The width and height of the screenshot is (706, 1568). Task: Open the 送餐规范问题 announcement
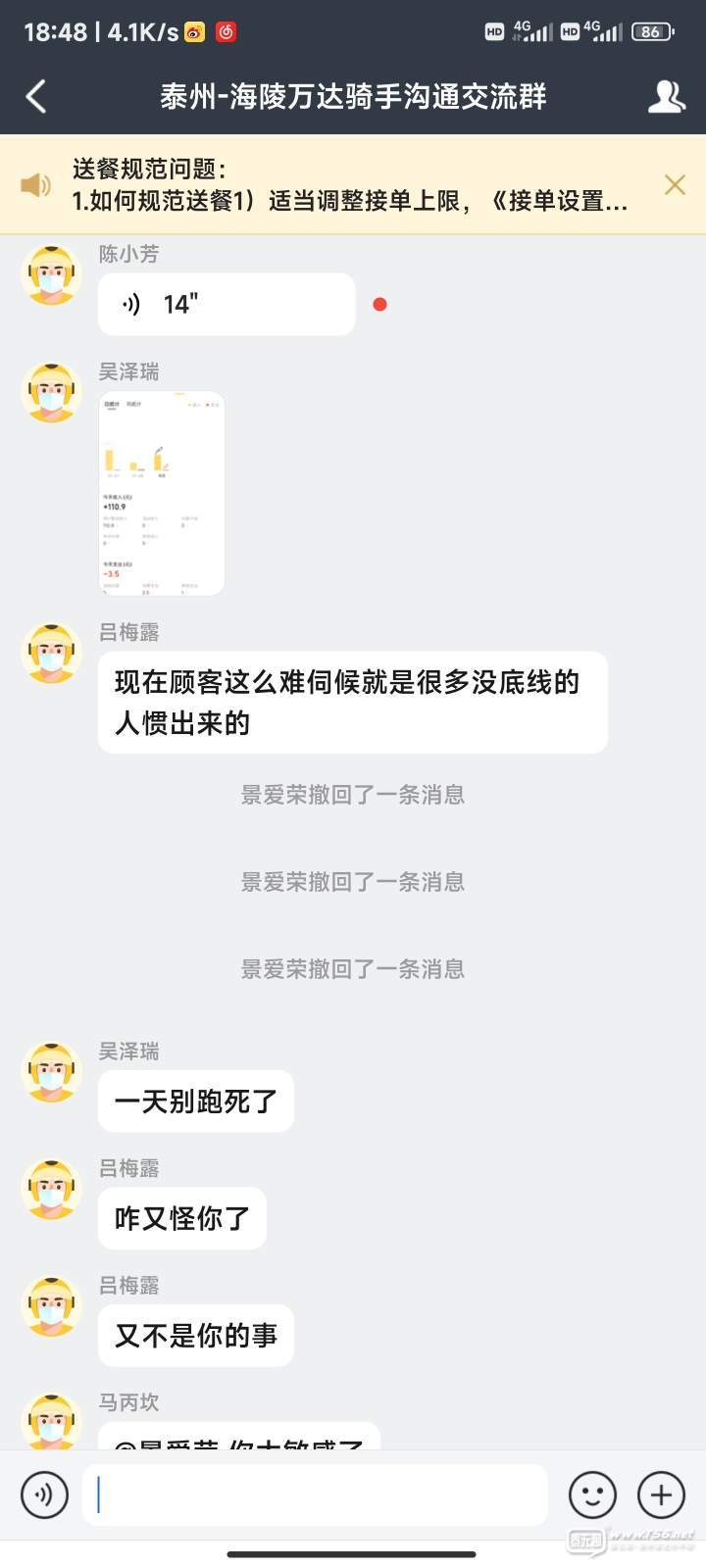point(349,185)
